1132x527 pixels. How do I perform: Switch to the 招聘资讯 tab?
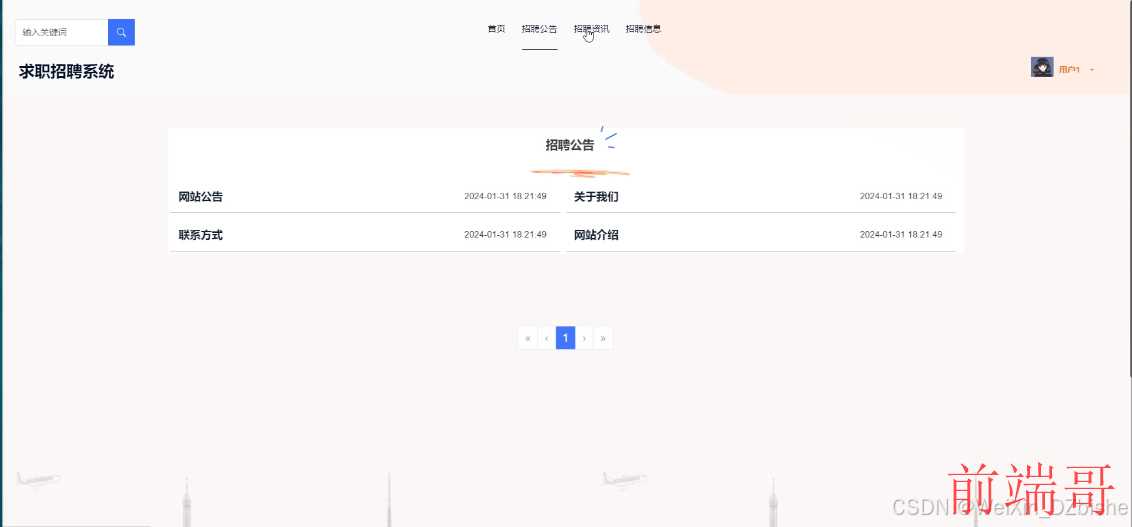pos(591,29)
